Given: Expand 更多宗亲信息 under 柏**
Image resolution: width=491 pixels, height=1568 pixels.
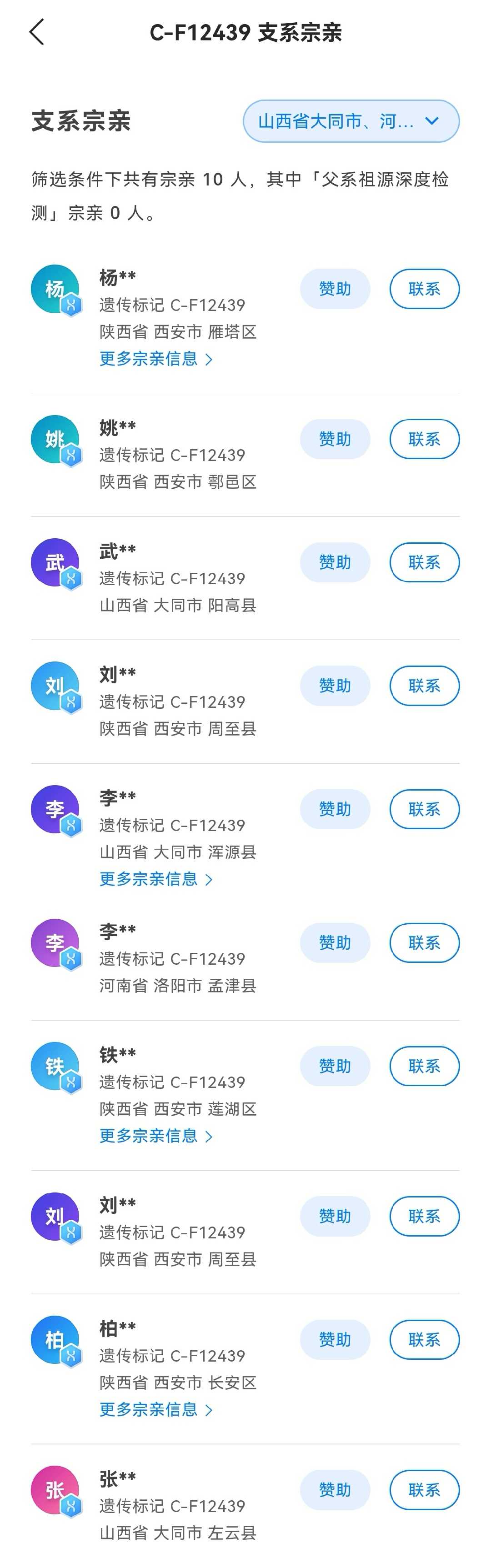Looking at the screenshot, I should (x=156, y=1409).
